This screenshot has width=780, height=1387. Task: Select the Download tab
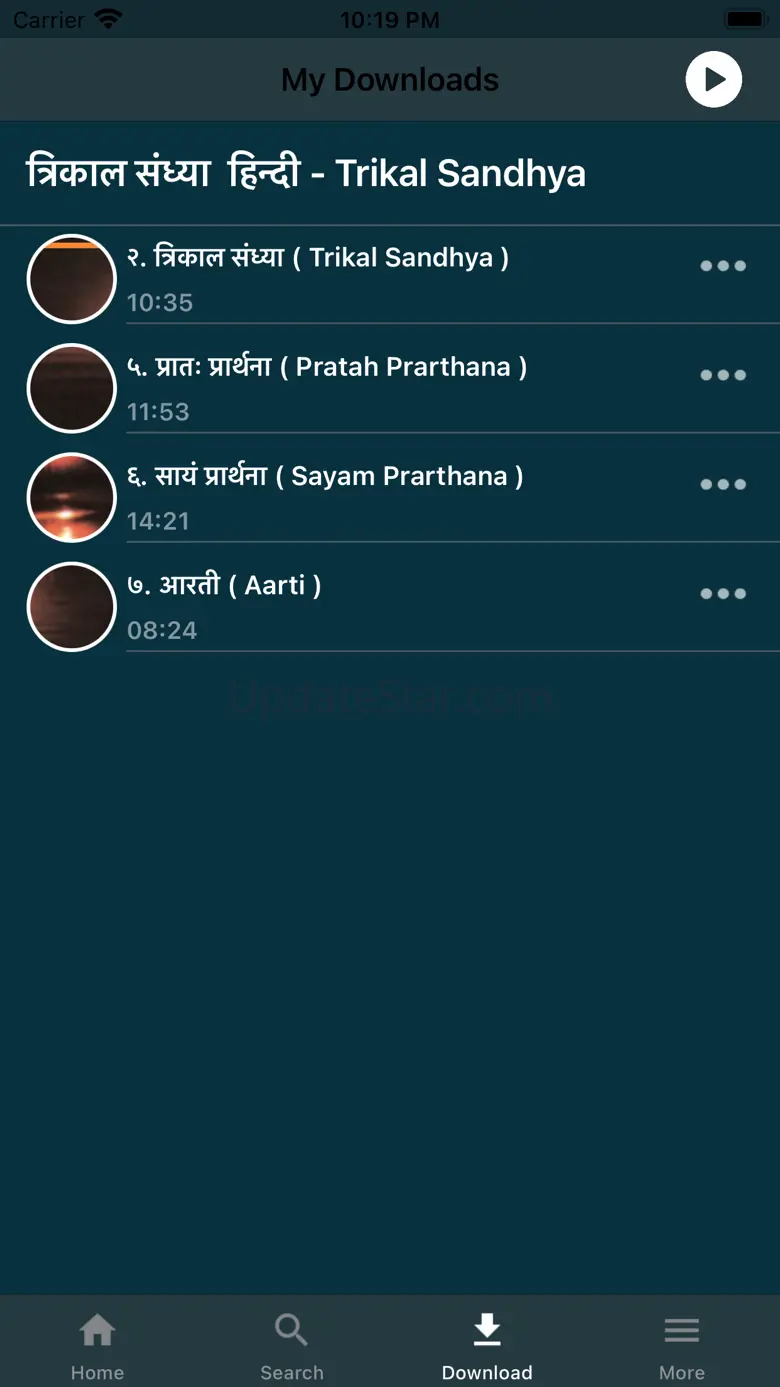coord(487,1344)
